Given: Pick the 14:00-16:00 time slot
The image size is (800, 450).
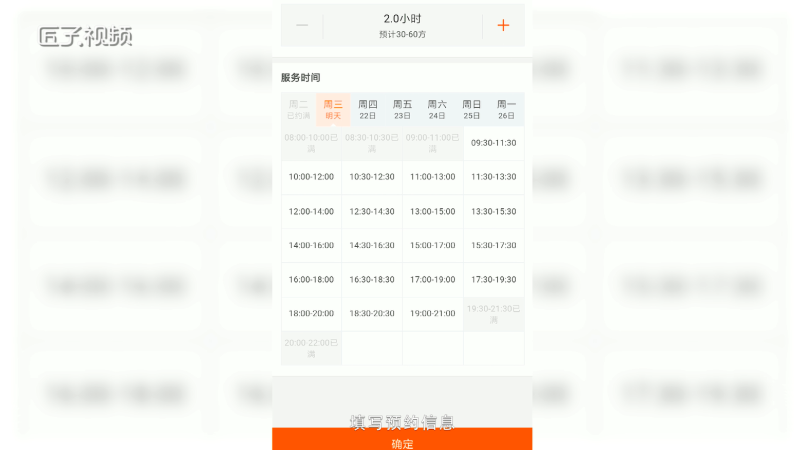Looking at the screenshot, I should click(x=311, y=245).
